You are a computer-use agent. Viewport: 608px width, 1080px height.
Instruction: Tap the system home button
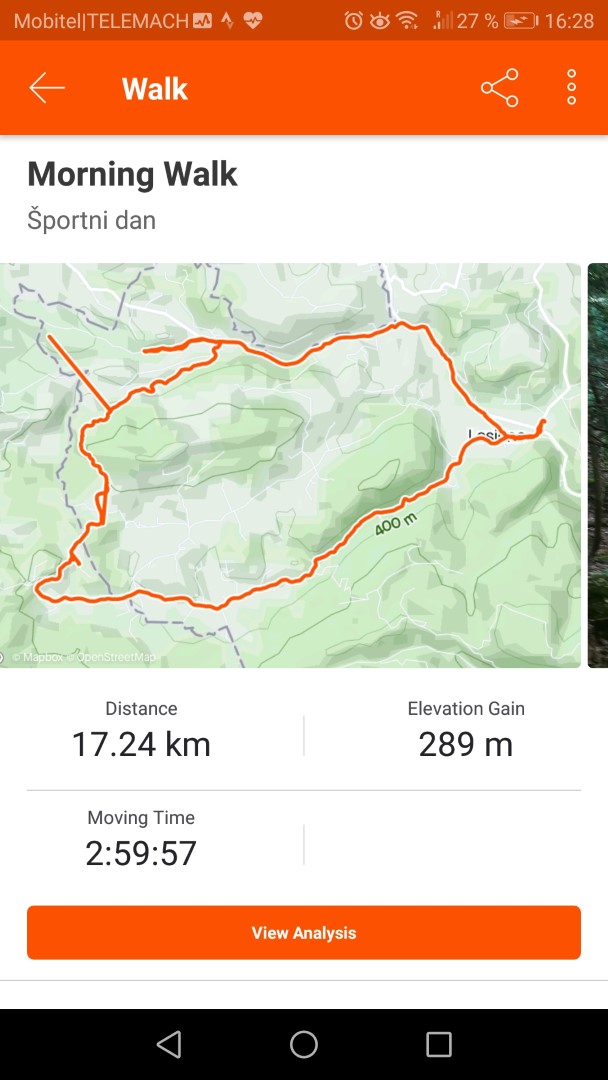(304, 1044)
